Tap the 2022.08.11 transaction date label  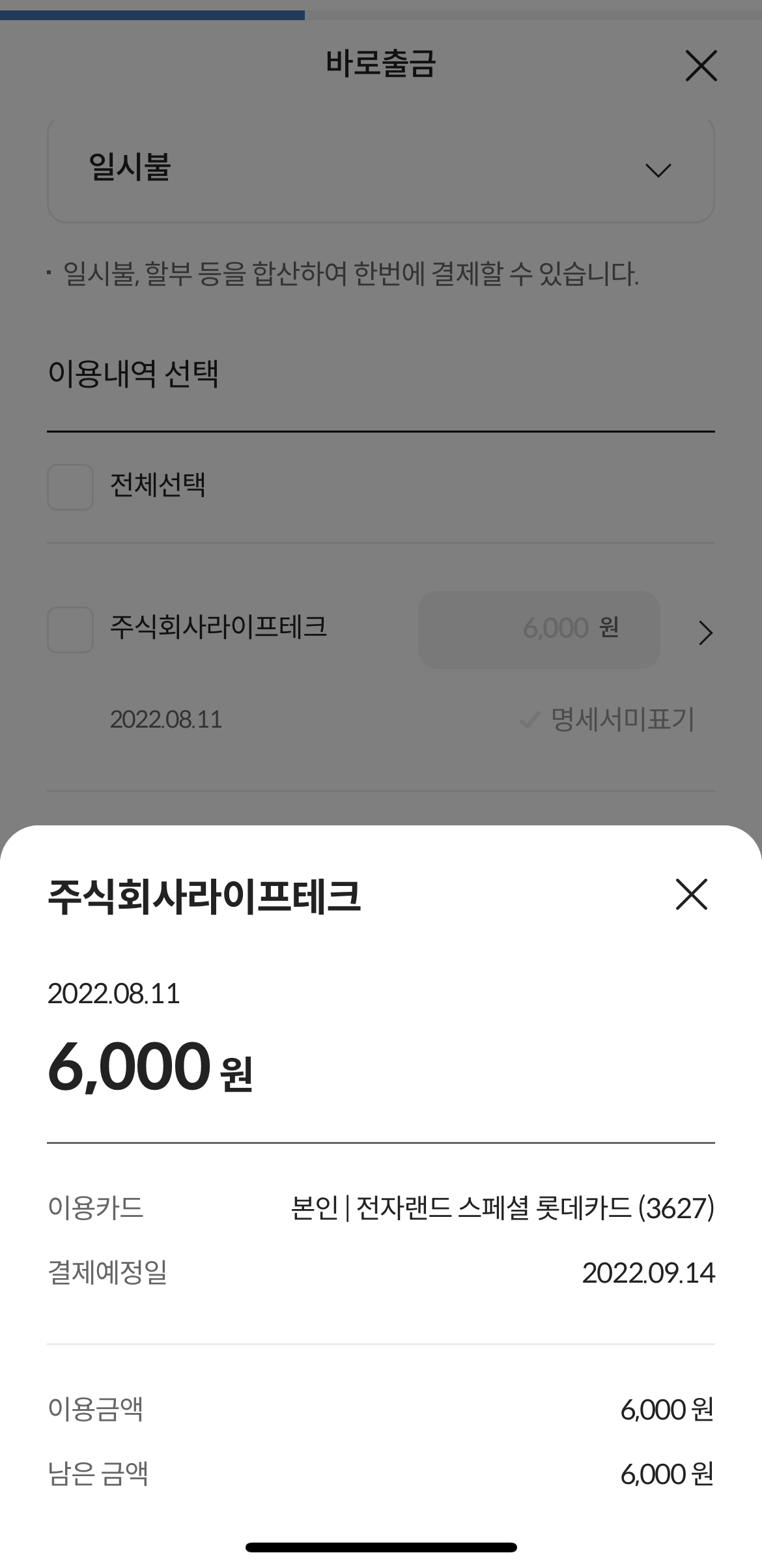[x=165, y=720]
